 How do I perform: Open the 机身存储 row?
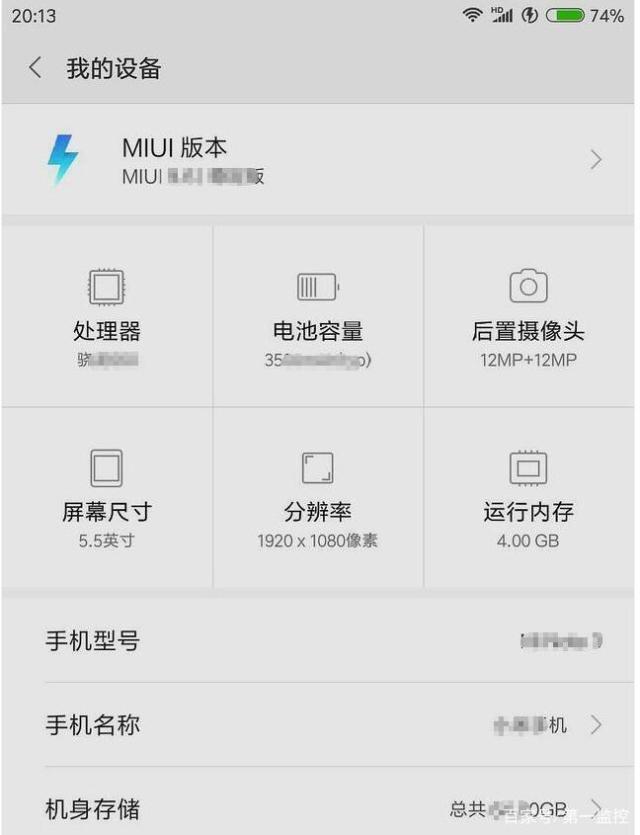pos(320,808)
